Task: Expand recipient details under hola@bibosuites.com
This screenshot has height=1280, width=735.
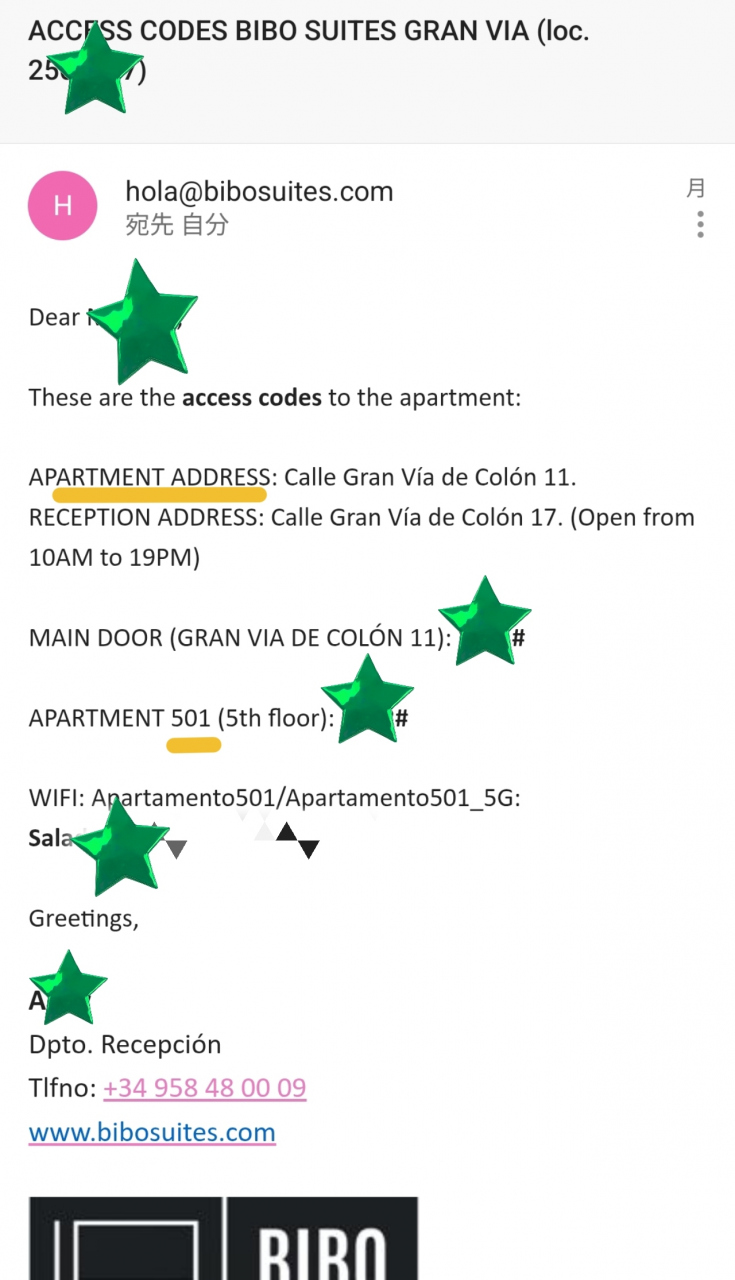Action: (x=176, y=225)
